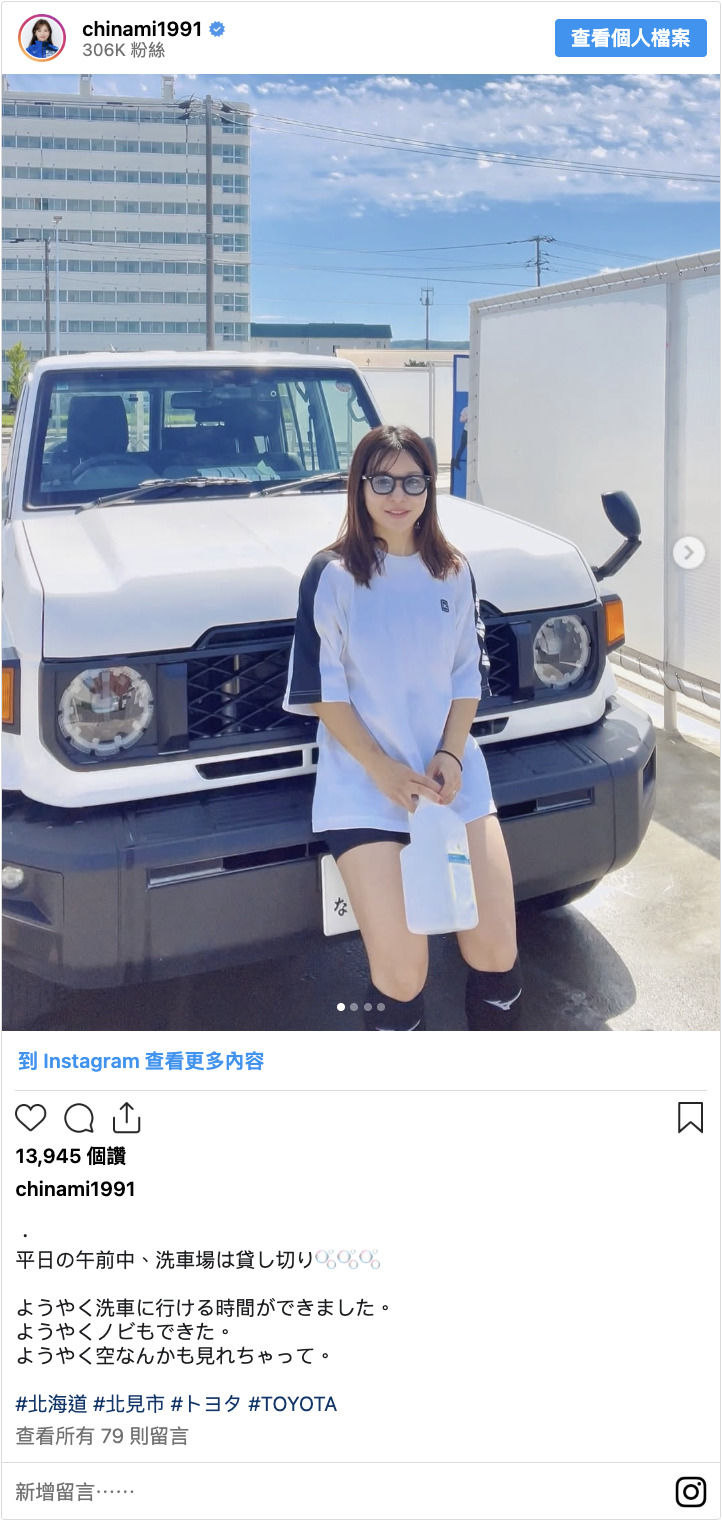
Task: Open hashtag #北見市
Action: [128, 1404]
